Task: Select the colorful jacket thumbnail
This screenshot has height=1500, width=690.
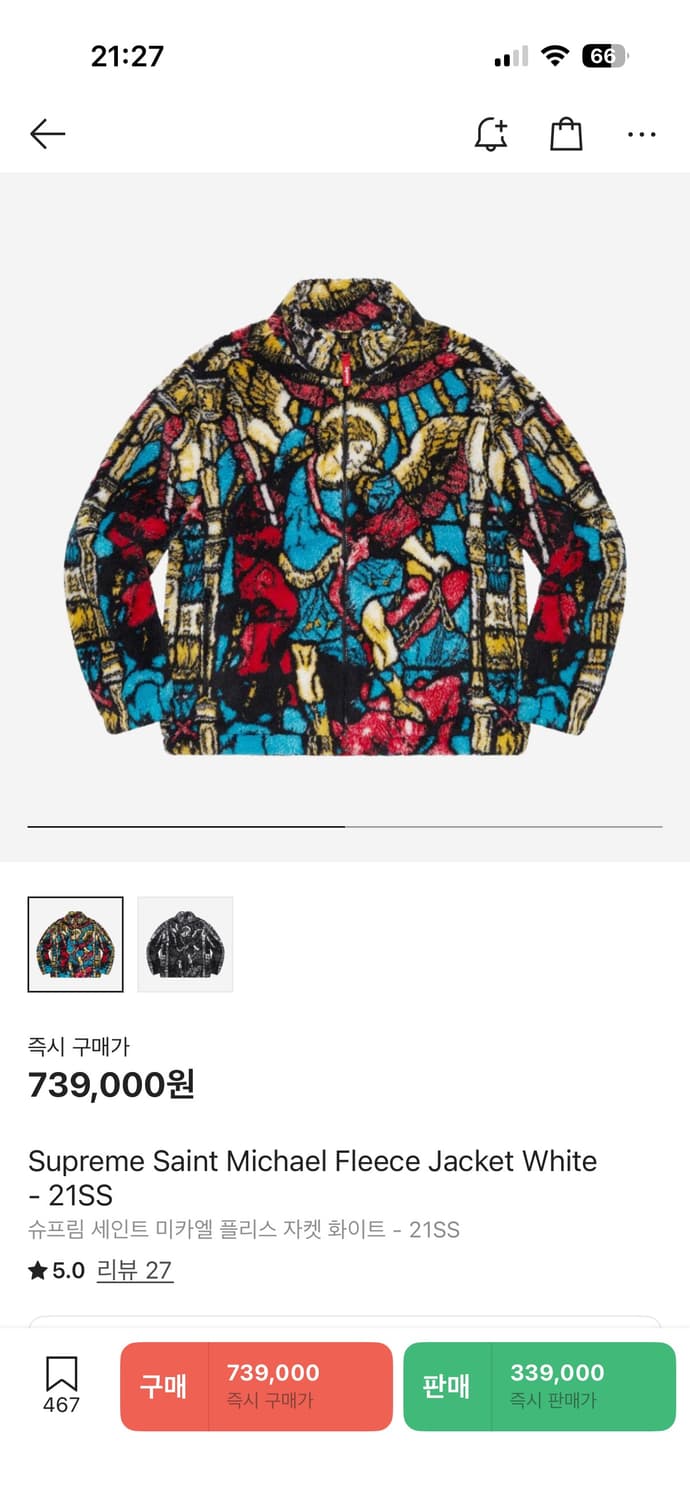Action: (x=76, y=944)
